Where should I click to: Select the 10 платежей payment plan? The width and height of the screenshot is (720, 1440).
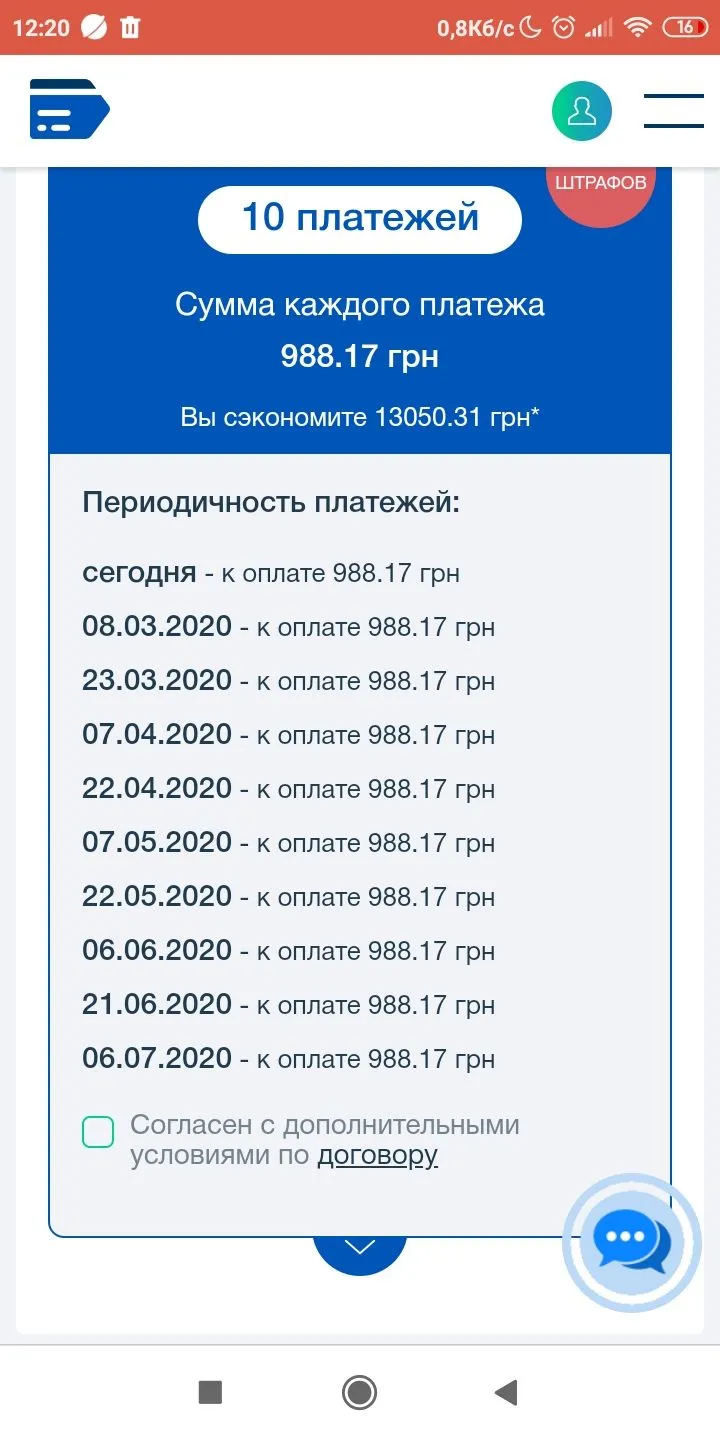click(x=360, y=218)
